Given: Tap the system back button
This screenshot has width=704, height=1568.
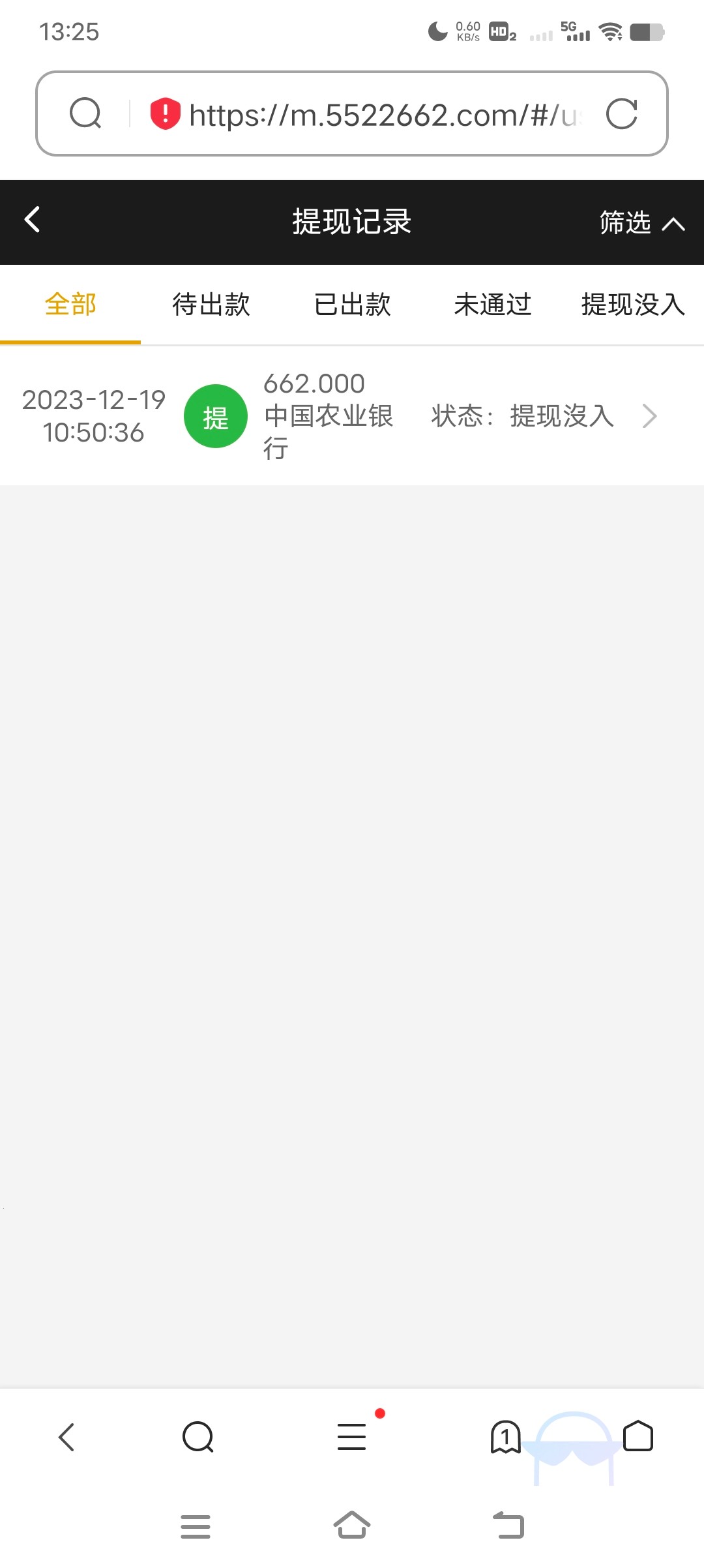Looking at the screenshot, I should pos(508,1526).
